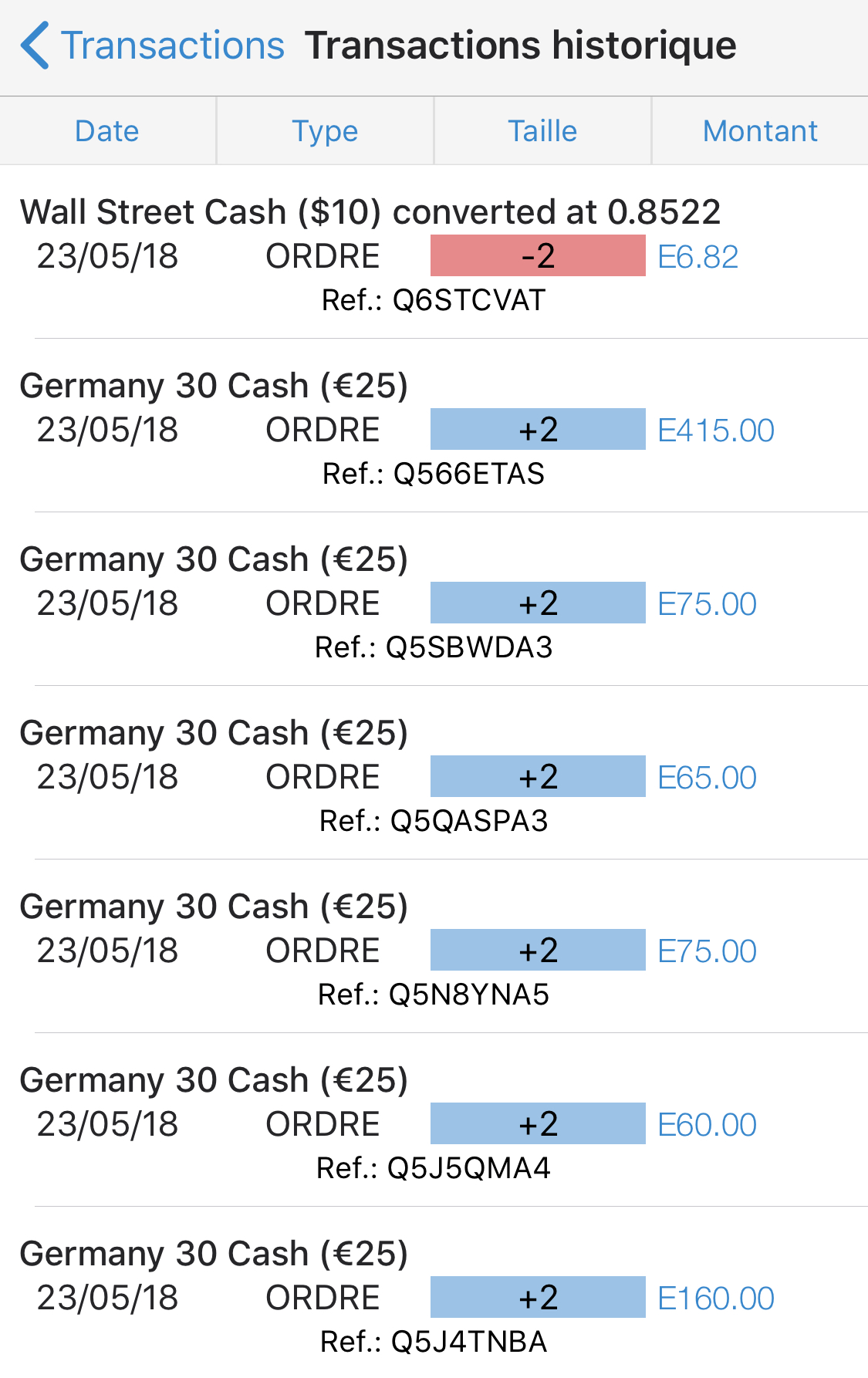The image size is (868, 1378).
Task: View Germany 30 transaction ref Q5QASPA3
Action: click(434, 776)
